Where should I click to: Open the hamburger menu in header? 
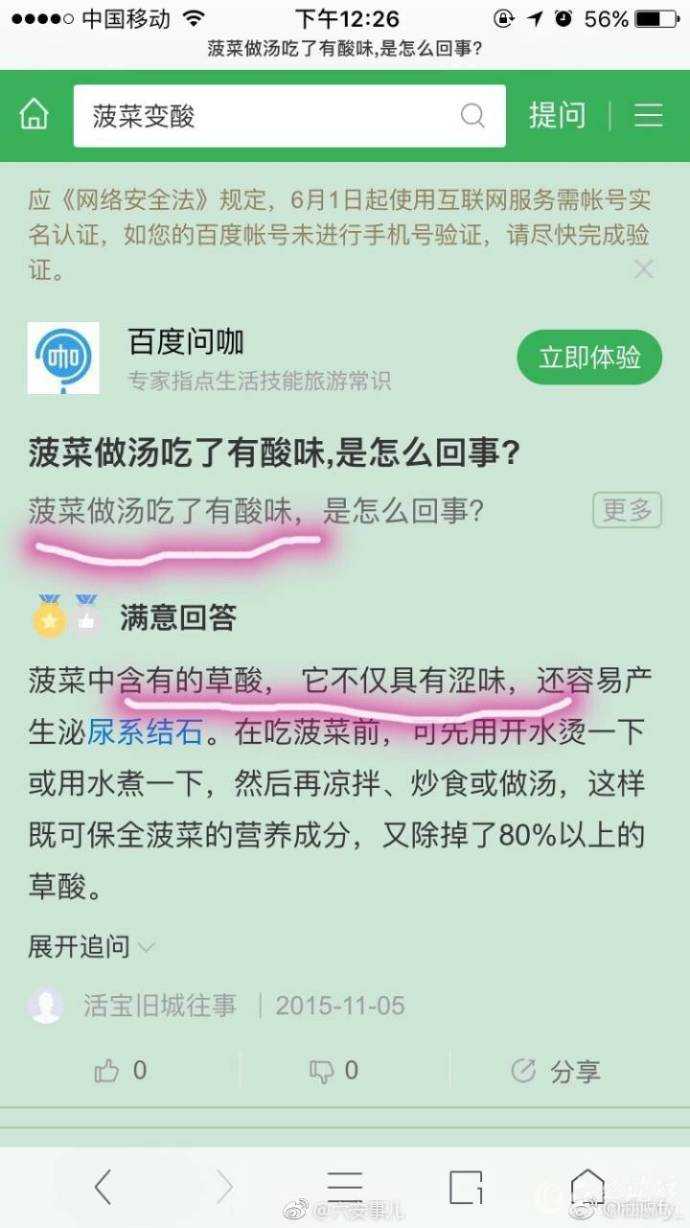coord(648,115)
